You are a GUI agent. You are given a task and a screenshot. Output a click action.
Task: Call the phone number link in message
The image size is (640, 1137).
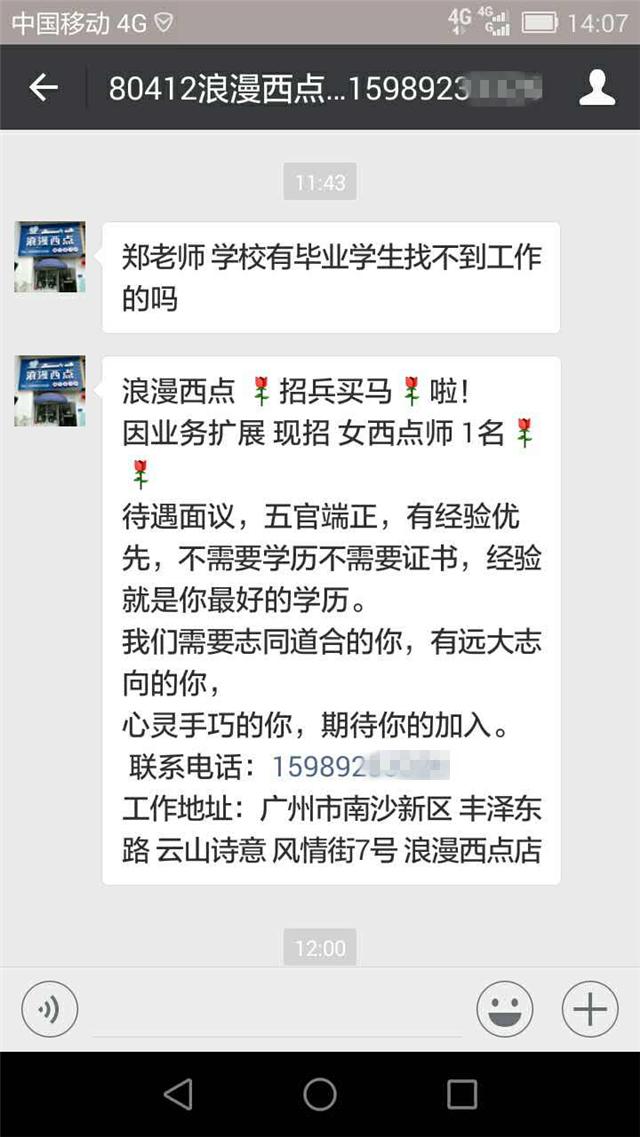(360, 767)
